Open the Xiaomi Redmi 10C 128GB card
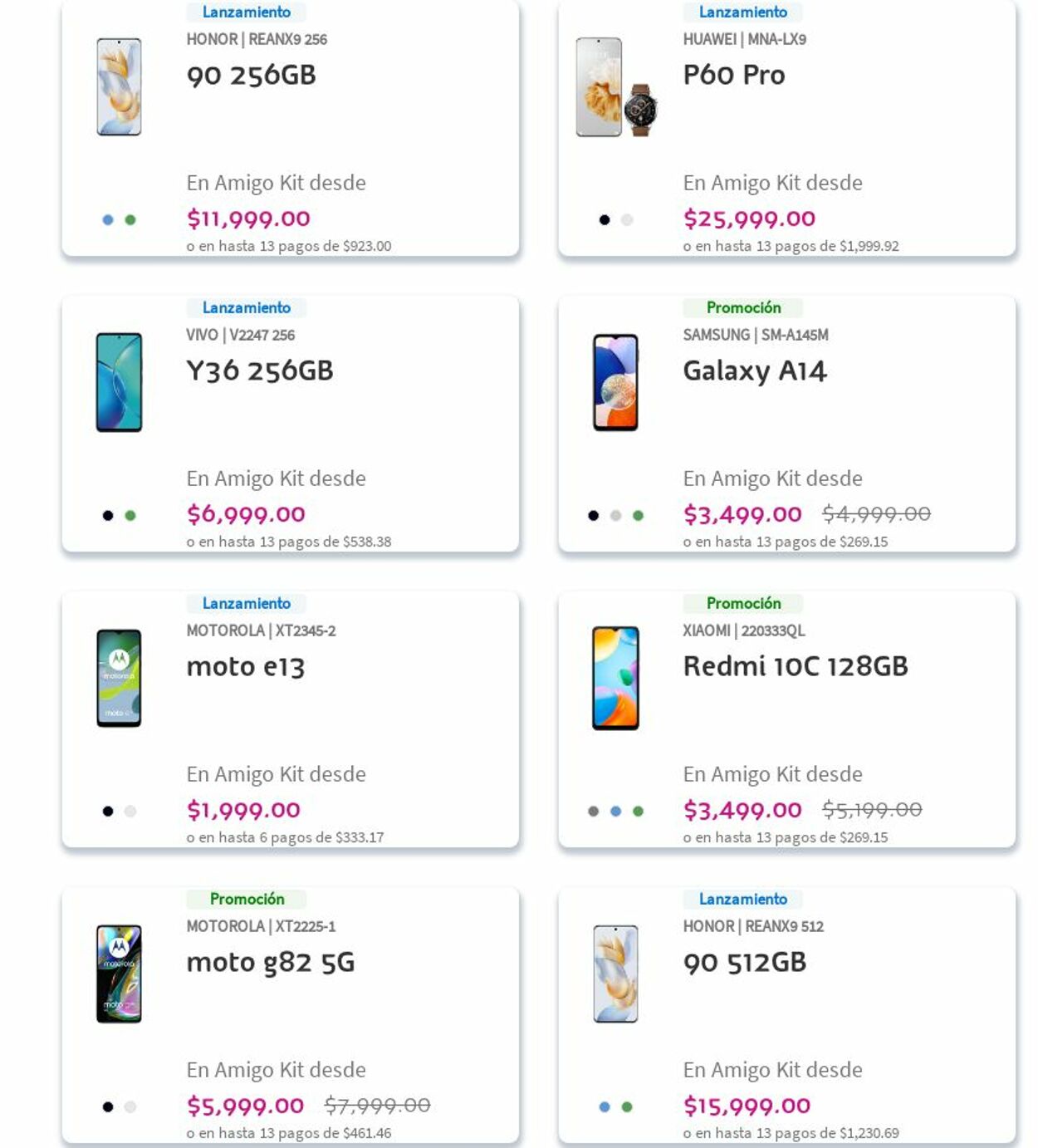 (x=795, y=667)
